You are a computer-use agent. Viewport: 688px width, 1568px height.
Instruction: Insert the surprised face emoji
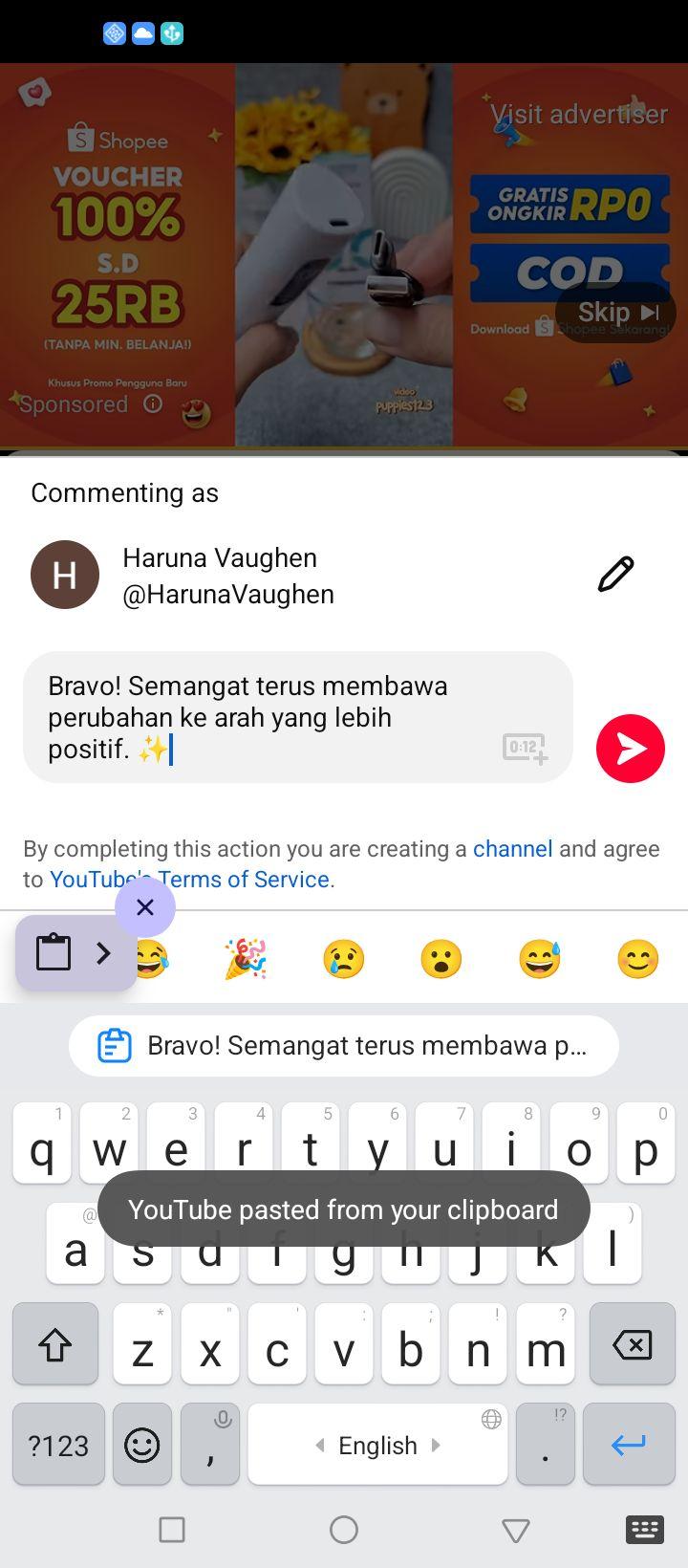click(x=441, y=959)
